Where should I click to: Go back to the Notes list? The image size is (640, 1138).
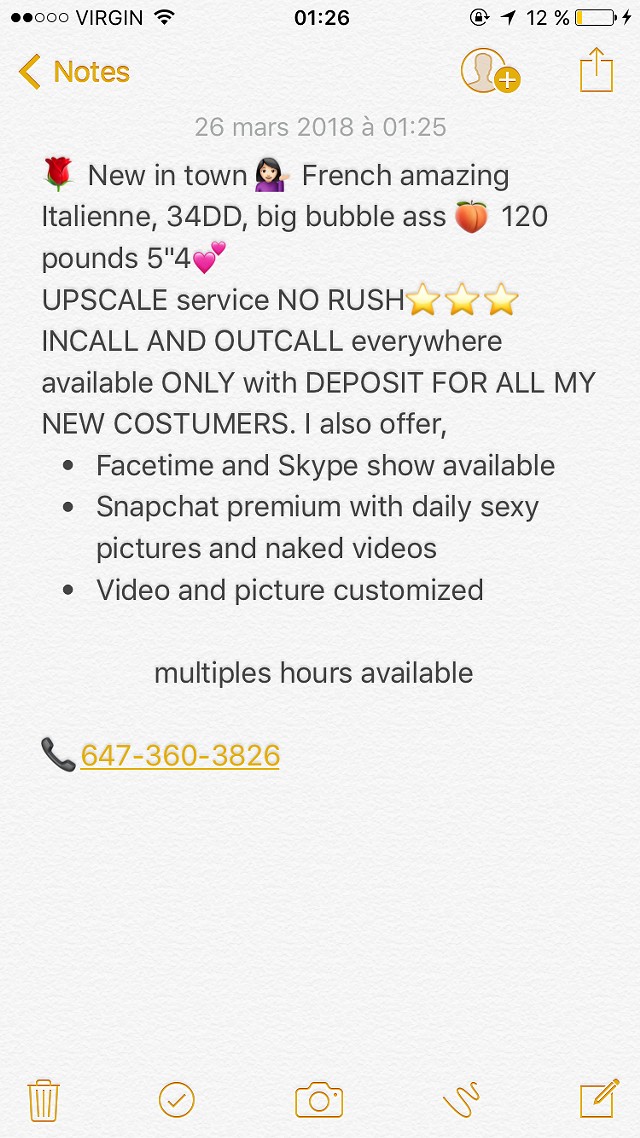pos(74,72)
